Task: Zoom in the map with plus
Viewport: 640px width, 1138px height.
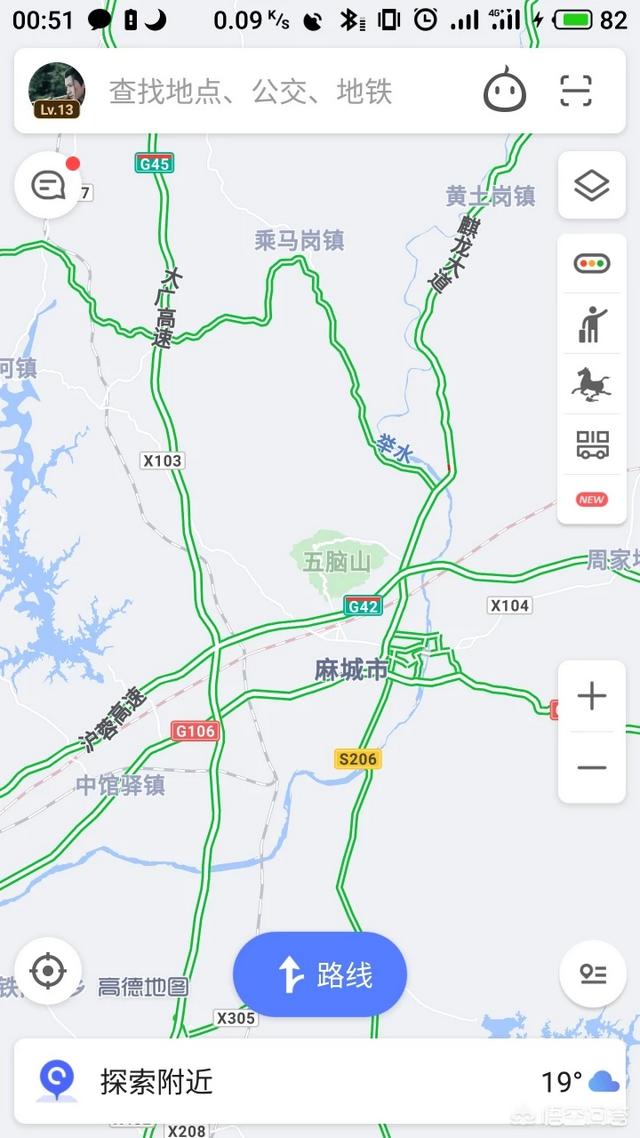Action: 592,696
